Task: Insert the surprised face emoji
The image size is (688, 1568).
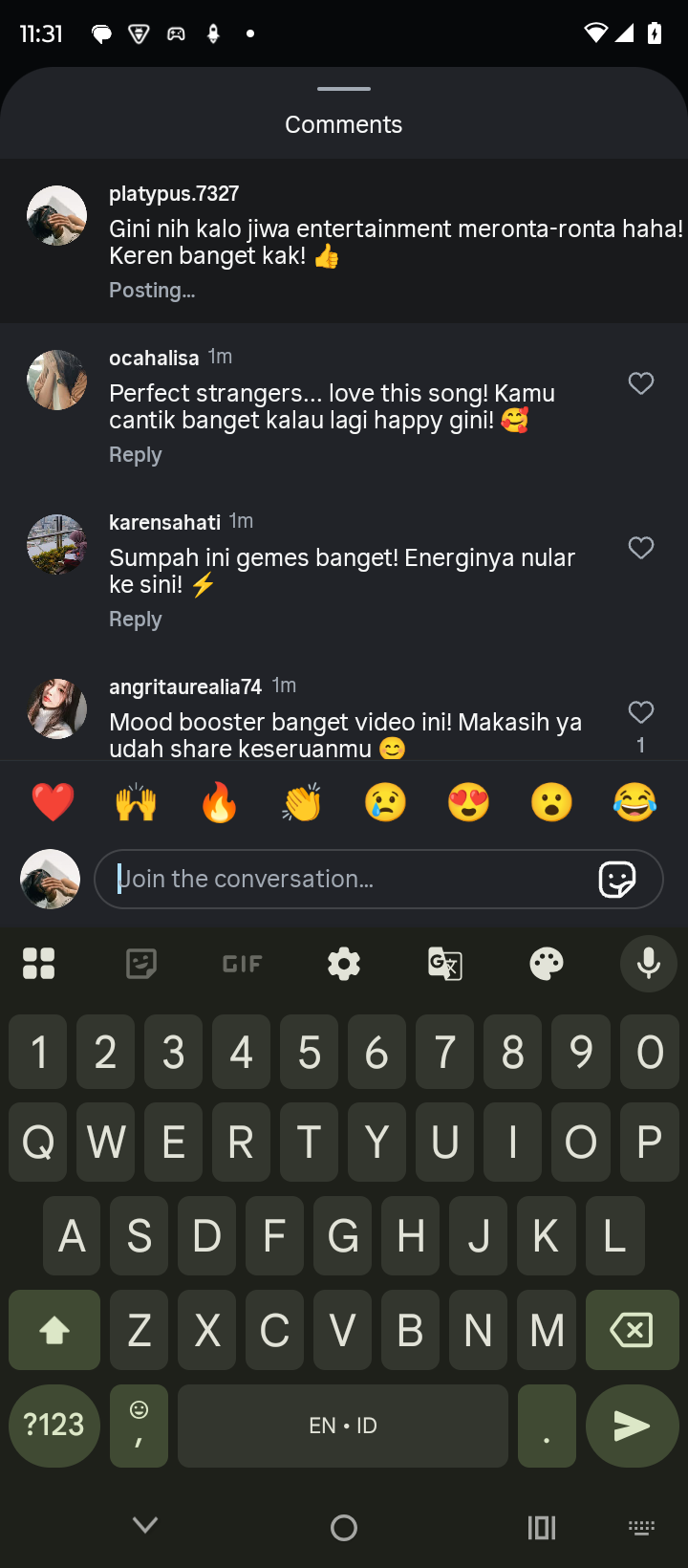Action: [x=551, y=802]
